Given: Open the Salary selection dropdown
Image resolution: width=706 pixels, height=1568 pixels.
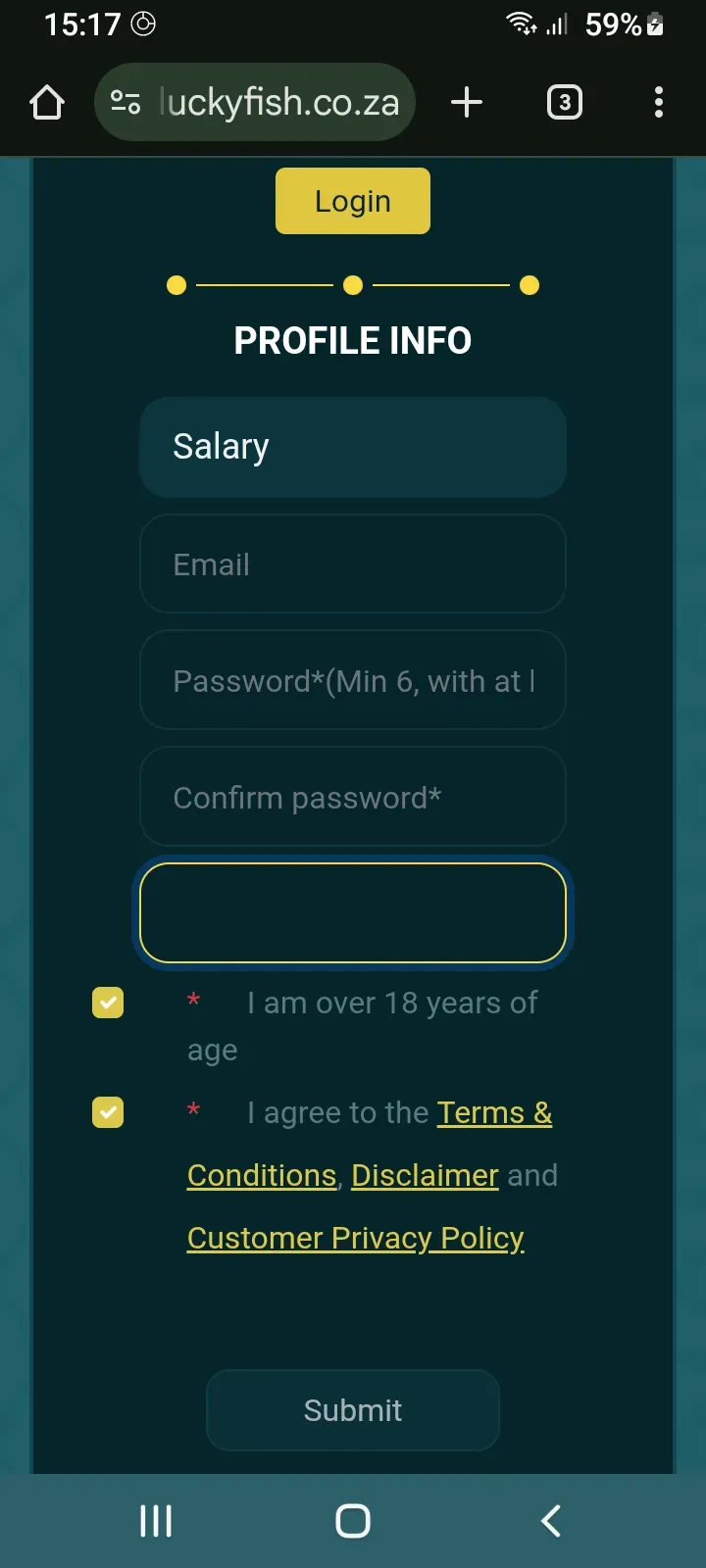Looking at the screenshot, I should click(353, 446).
